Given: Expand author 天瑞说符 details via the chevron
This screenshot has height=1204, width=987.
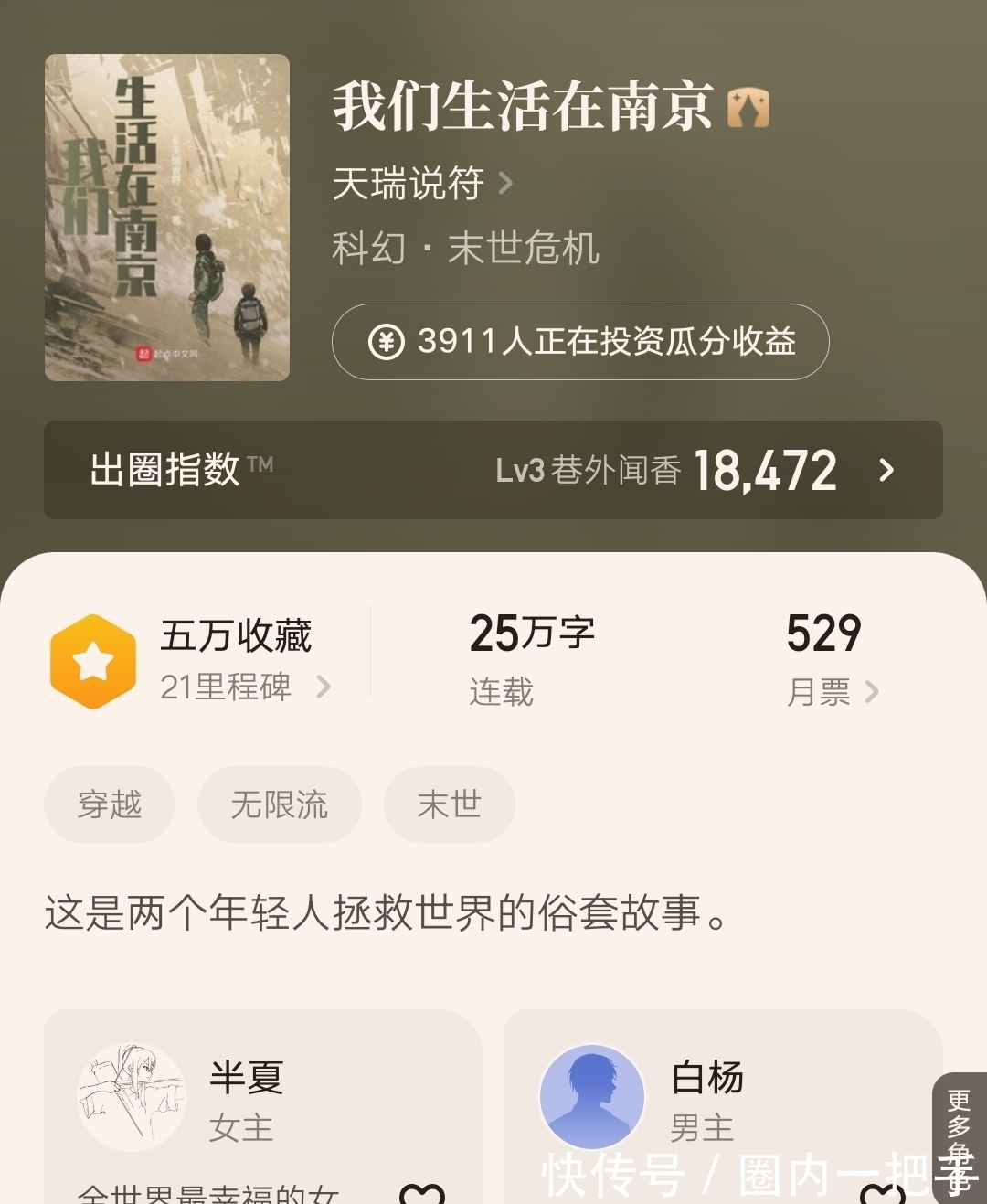Looking at the screenshot, I should click(508, 183).
